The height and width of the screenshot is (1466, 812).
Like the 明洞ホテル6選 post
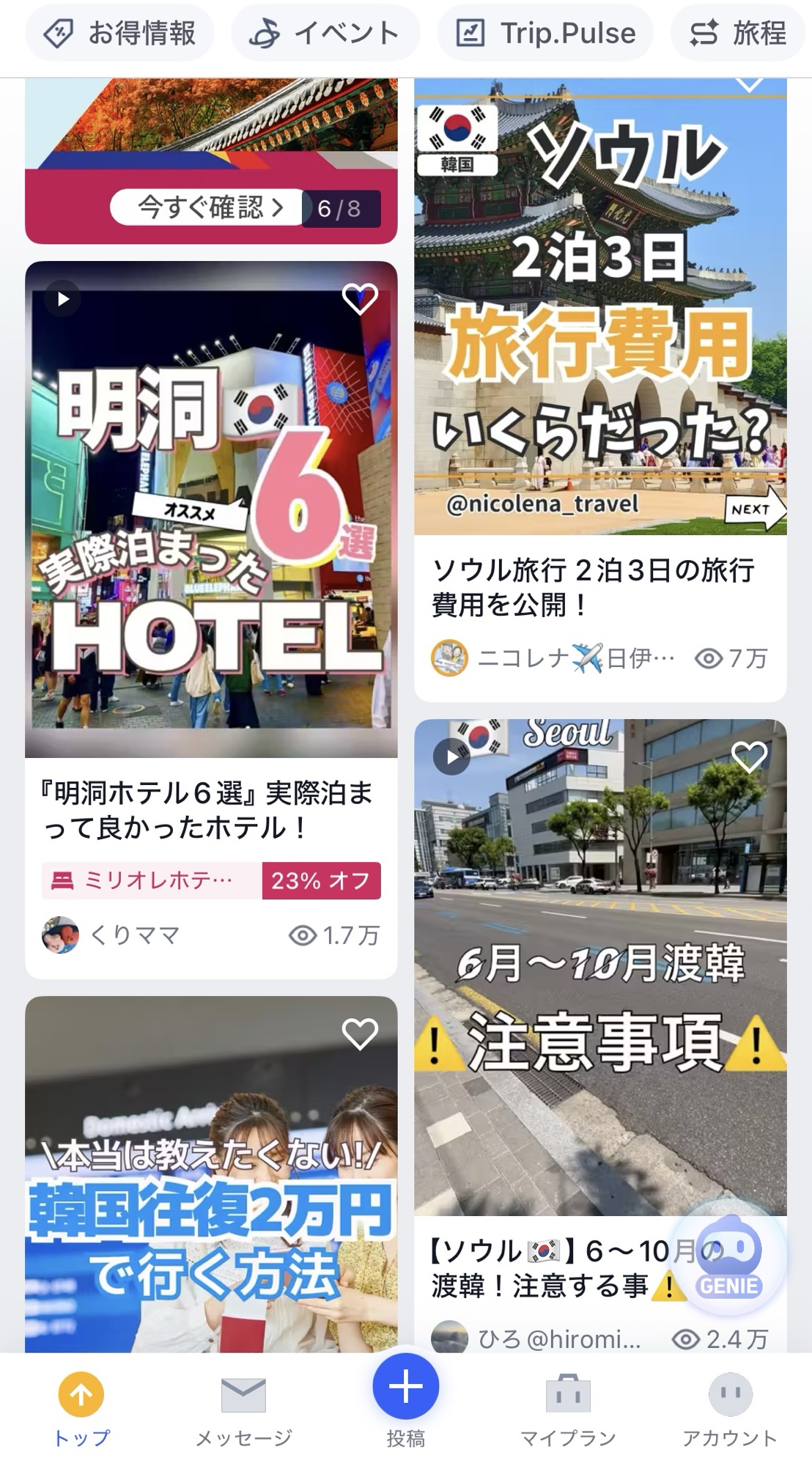[359, 299]
